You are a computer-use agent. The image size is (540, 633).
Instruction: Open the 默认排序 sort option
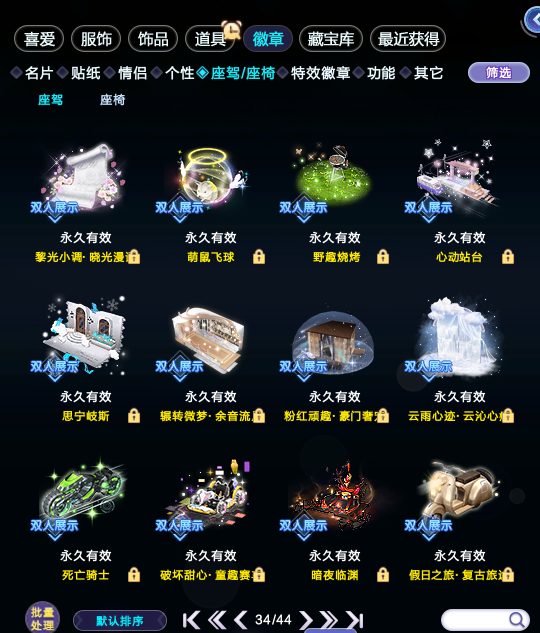tap(120, 620)
